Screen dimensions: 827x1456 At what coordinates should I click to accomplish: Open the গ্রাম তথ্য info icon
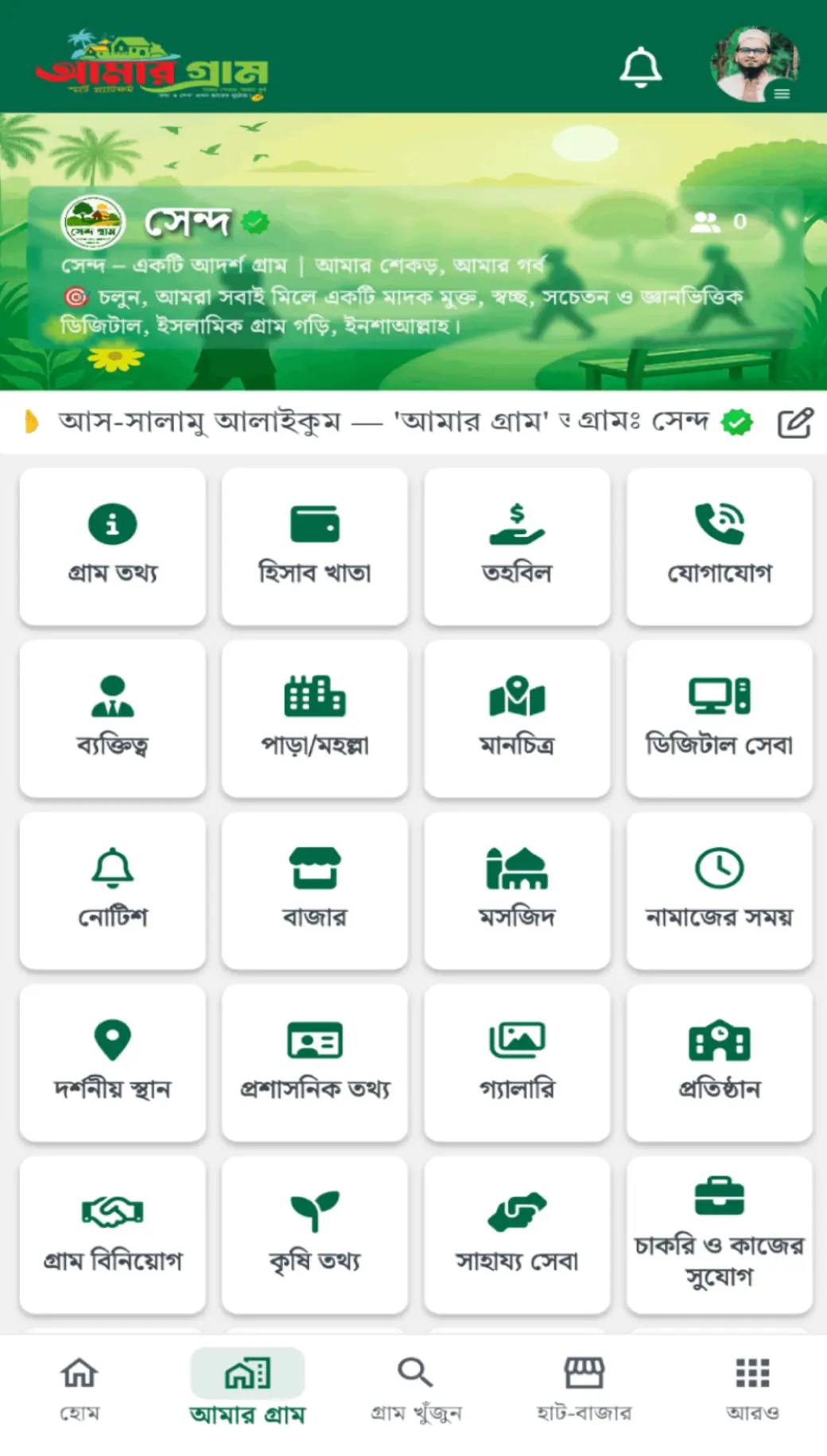(x=111, y=526)
